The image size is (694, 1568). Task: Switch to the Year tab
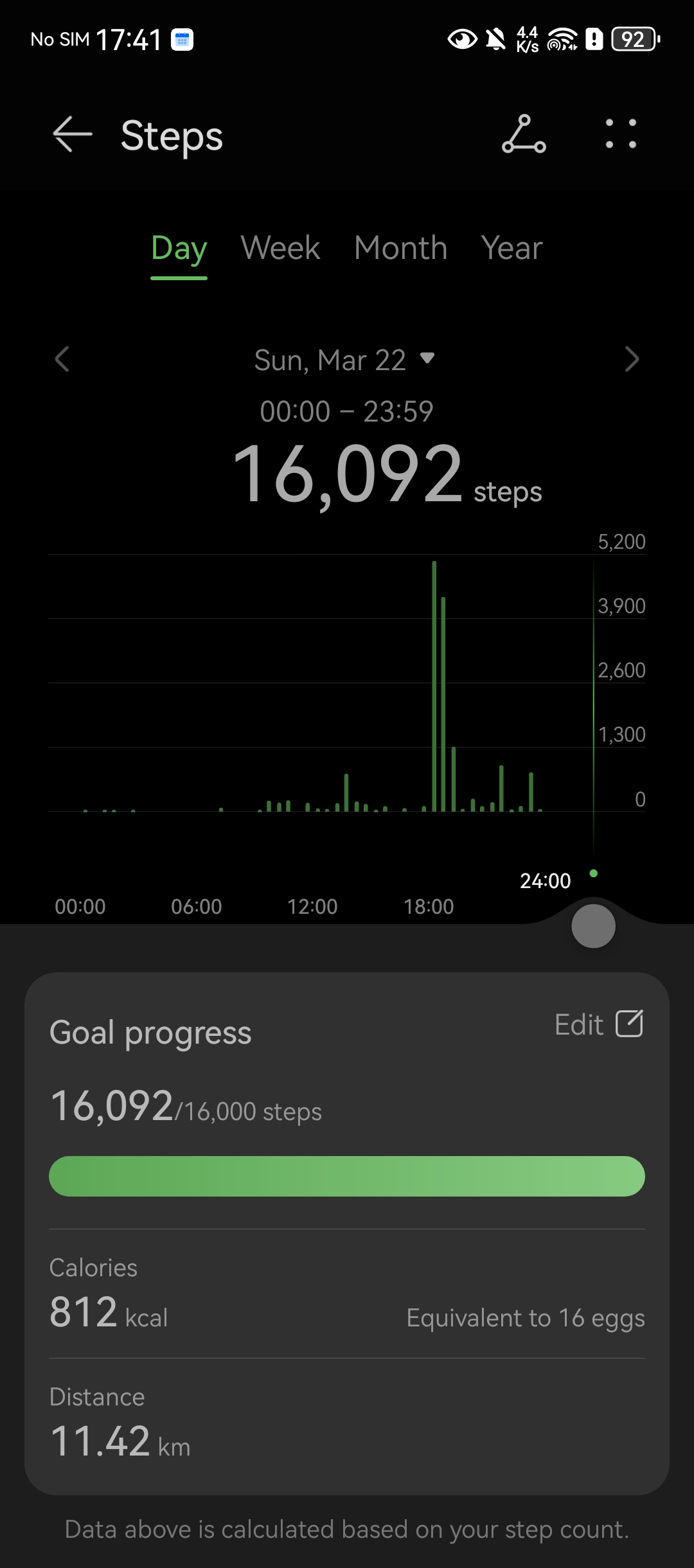click(x=512, y=249)
